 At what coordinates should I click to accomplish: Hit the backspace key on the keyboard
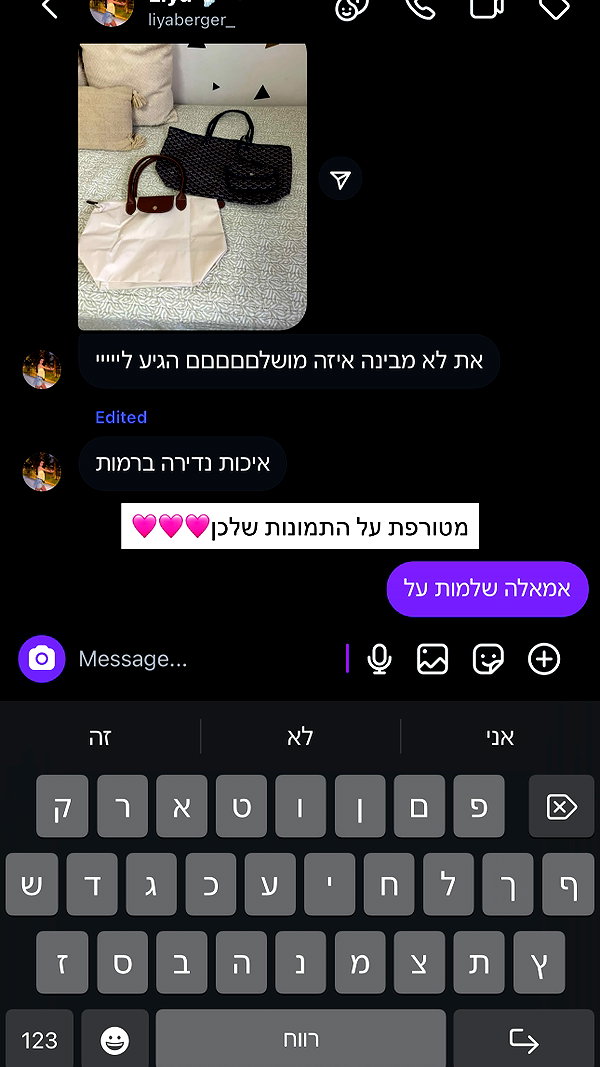pyautogui.click(x=561, y=806)
